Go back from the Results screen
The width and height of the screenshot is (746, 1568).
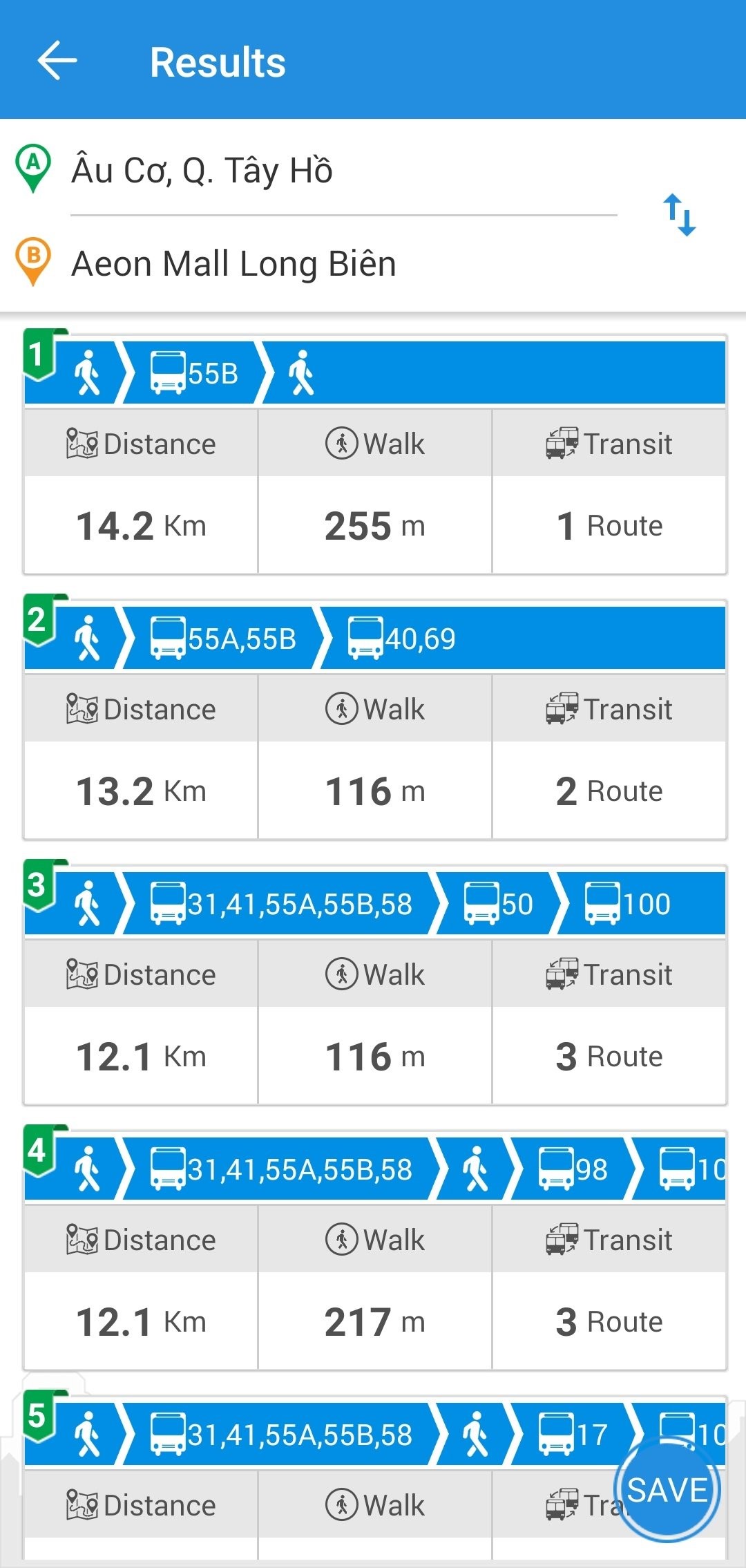(57, 61)
